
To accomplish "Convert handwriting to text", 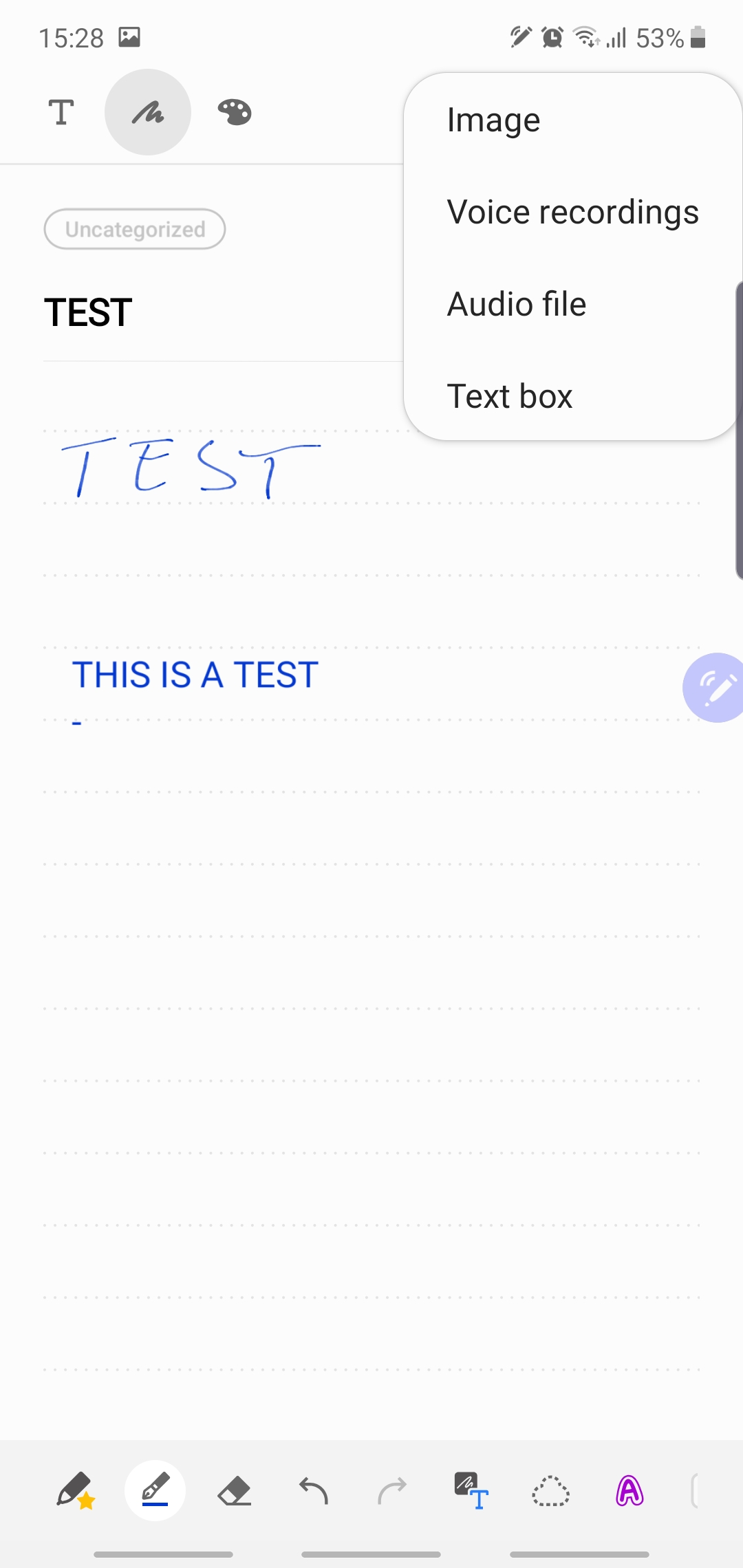I will [471, 1491].
